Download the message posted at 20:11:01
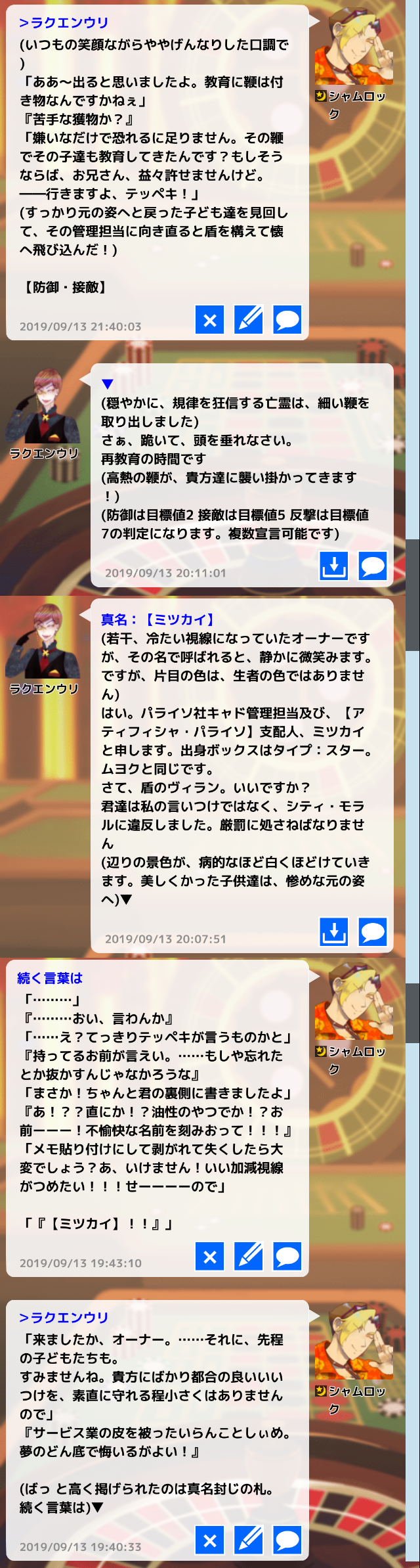The height and width of the screenshot is (1568, 420). pyautogui.click(x=334, y=566)
